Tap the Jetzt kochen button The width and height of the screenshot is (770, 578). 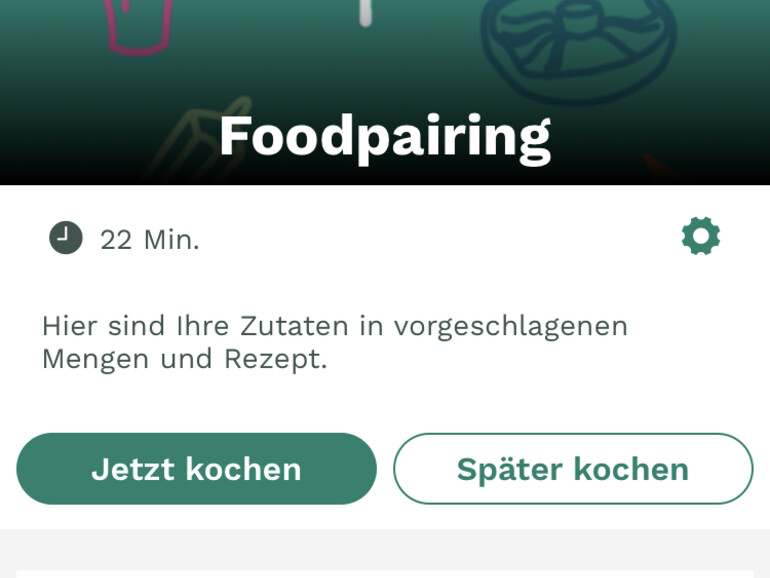pos(196,469)
